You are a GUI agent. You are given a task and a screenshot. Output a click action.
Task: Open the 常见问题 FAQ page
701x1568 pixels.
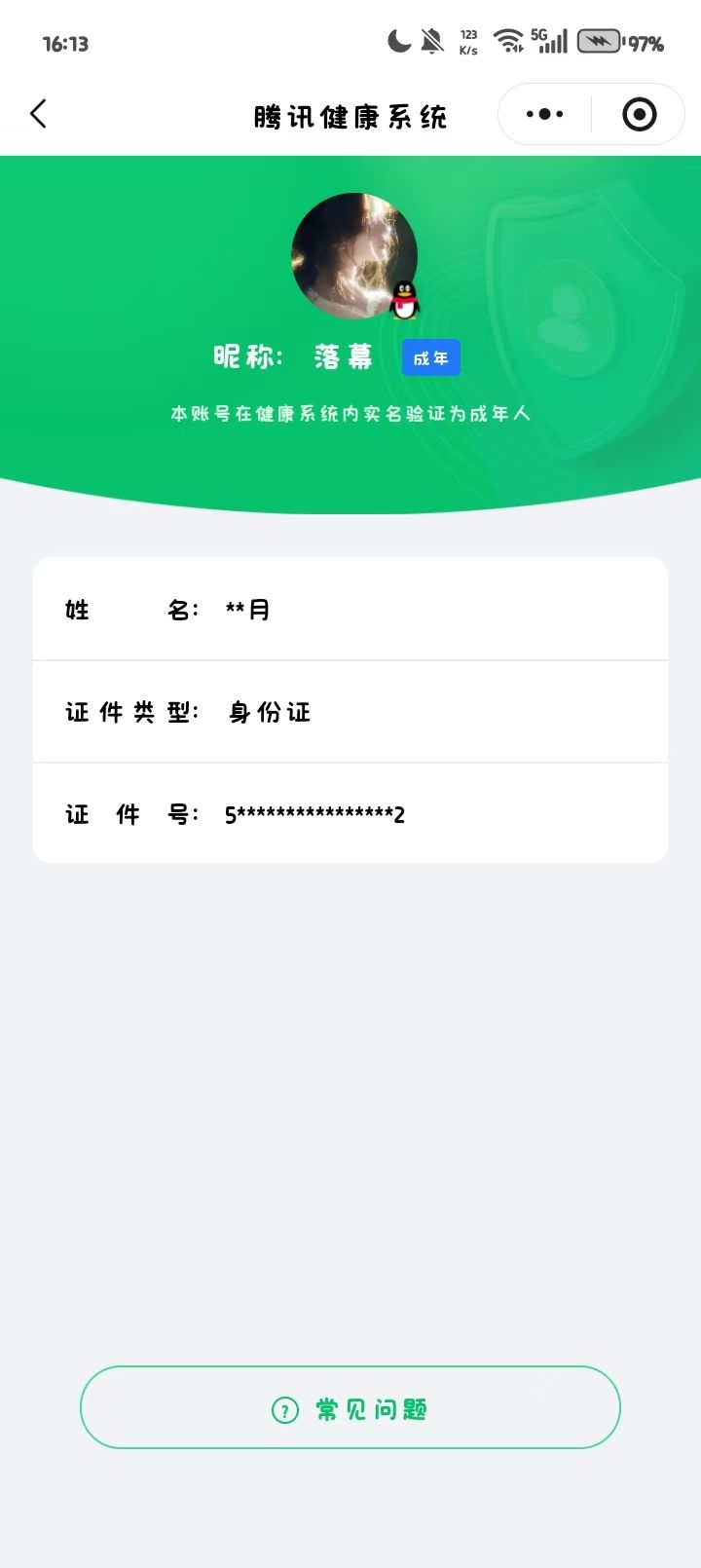(x=349, y=1409)
